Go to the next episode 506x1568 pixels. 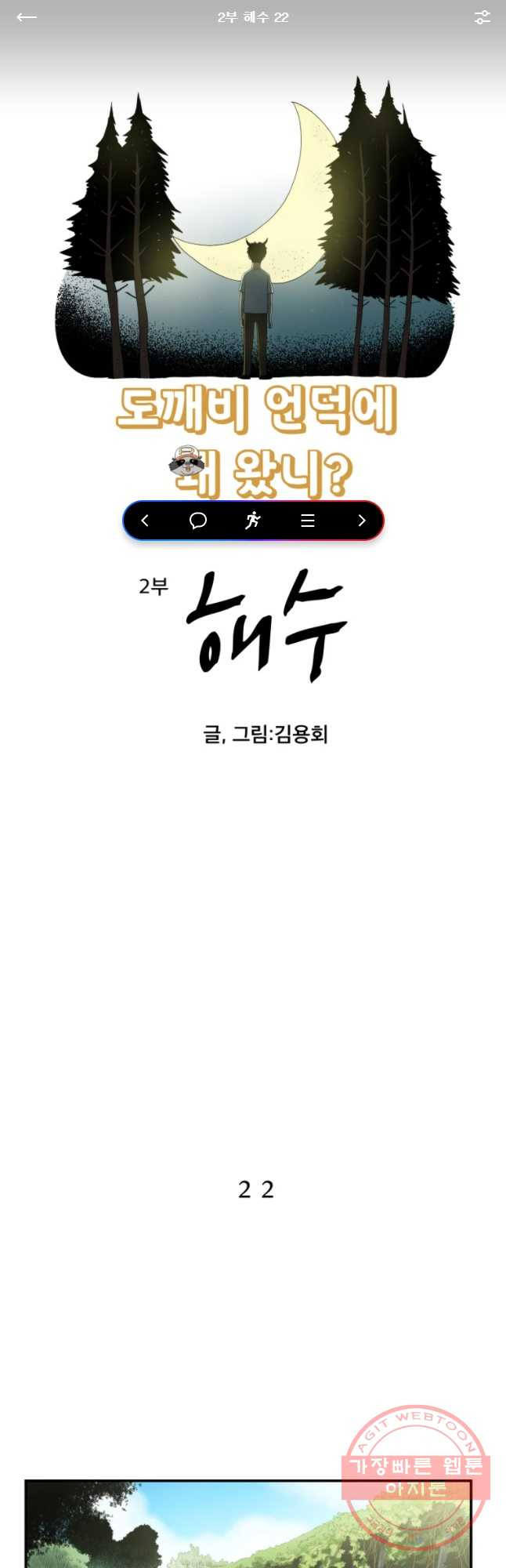tap(361, 521)
